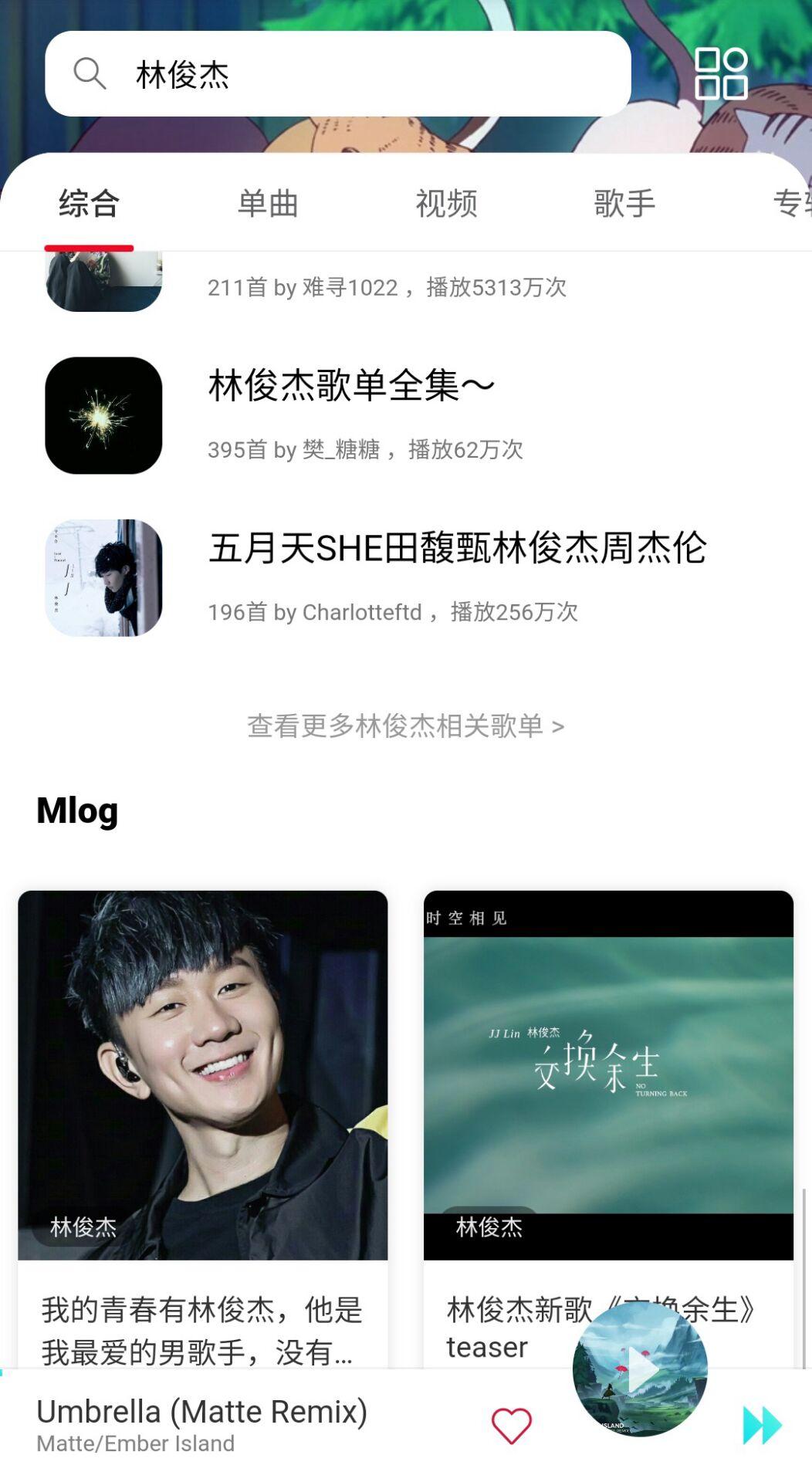Open the Umbrella (Matte Remix) player bar
The width and height of the screenshot is (812, 1482).
click(232, 1425)
